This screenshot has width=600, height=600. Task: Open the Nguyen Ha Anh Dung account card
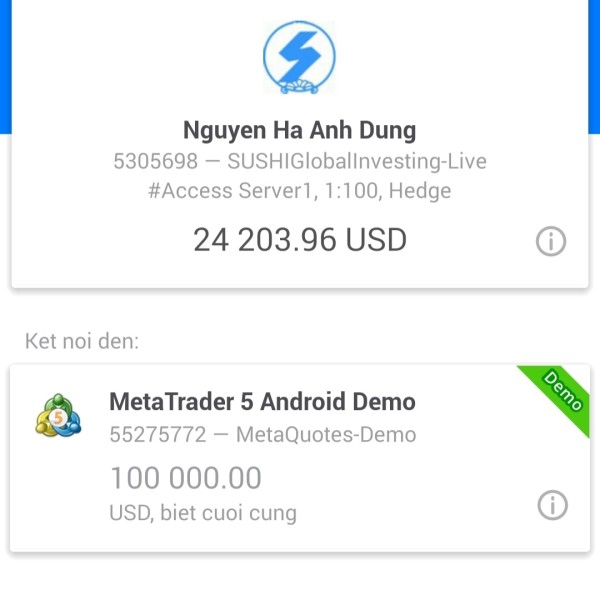coord(300,143)
